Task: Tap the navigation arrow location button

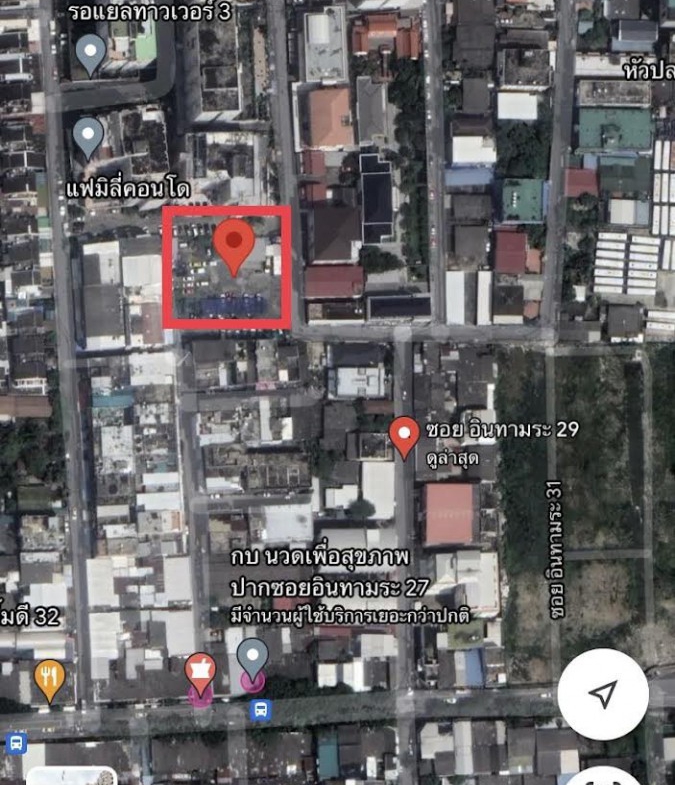Action: click(603, 693)
